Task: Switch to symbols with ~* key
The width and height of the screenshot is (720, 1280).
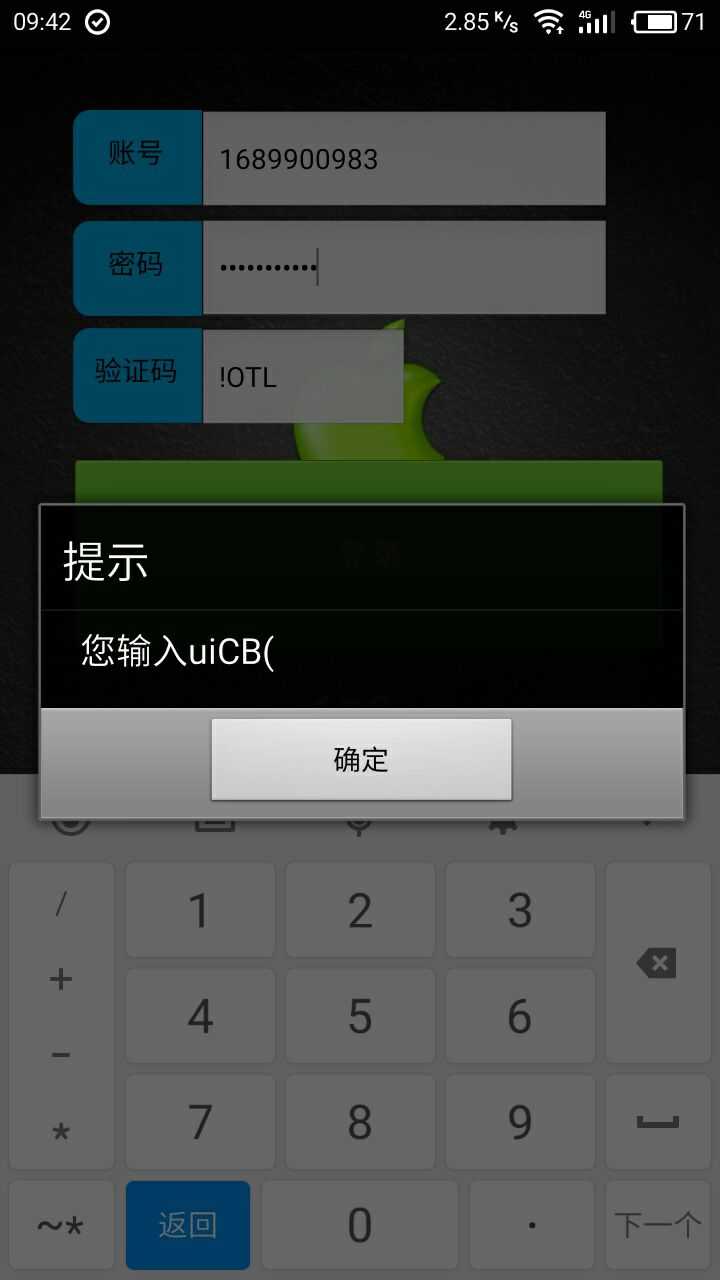Action: click(x=61, y=1225)
